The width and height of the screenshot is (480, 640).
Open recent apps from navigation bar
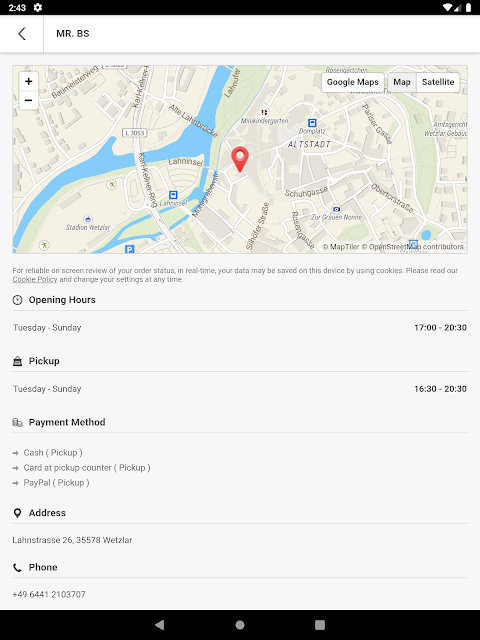point(320,625)
